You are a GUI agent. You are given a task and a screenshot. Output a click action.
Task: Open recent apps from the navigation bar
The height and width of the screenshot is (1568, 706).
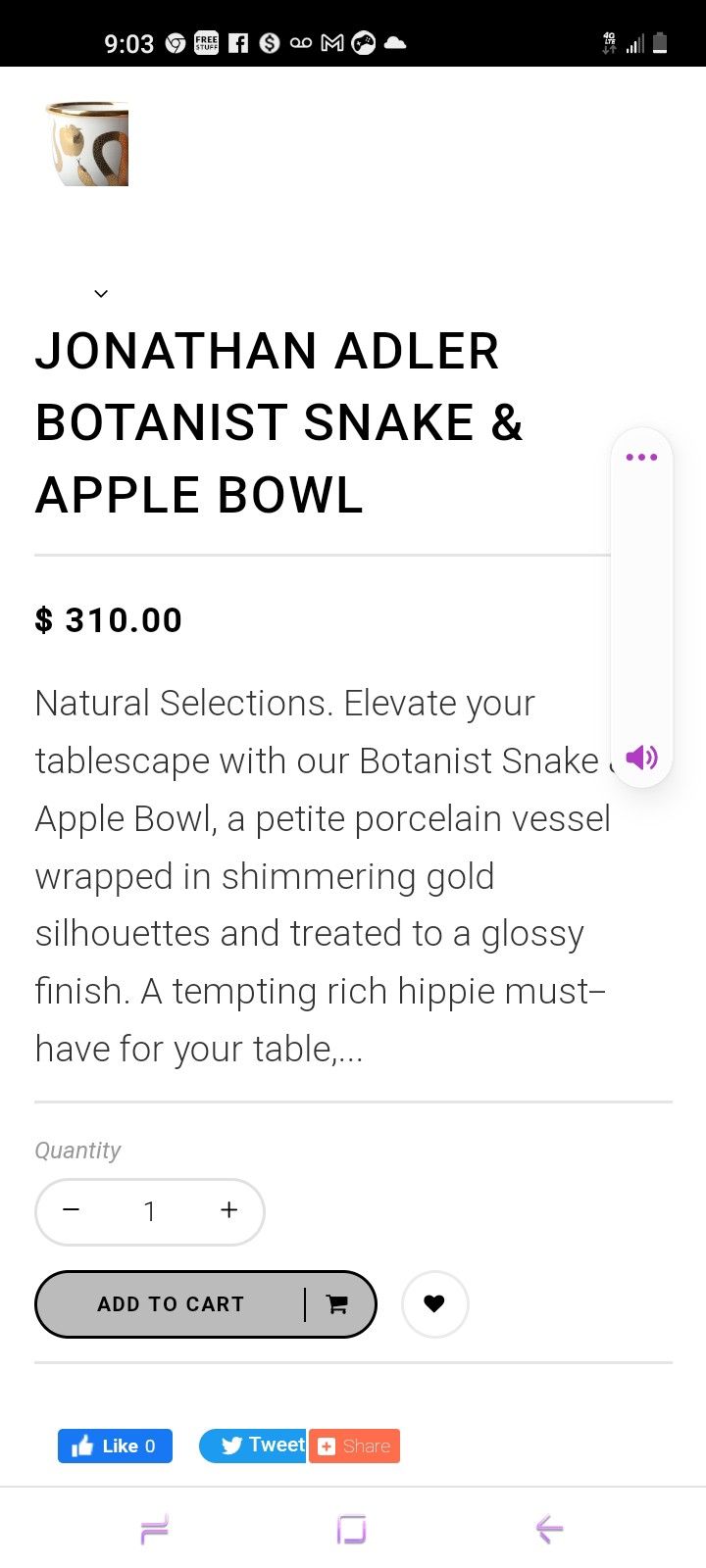pyautogui.click(x=154, y=1528)
